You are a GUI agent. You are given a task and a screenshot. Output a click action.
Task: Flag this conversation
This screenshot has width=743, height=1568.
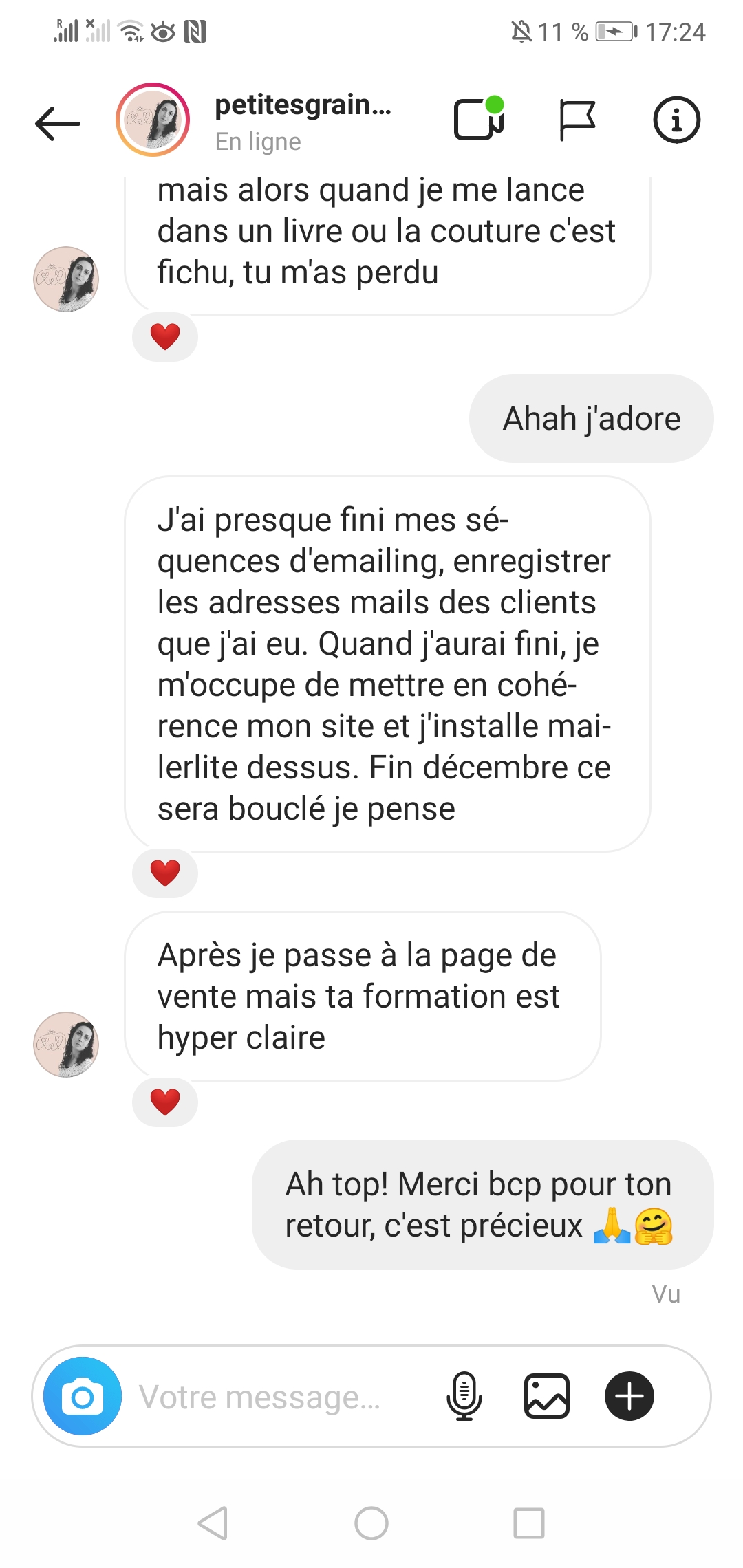[x=577, y=120]
